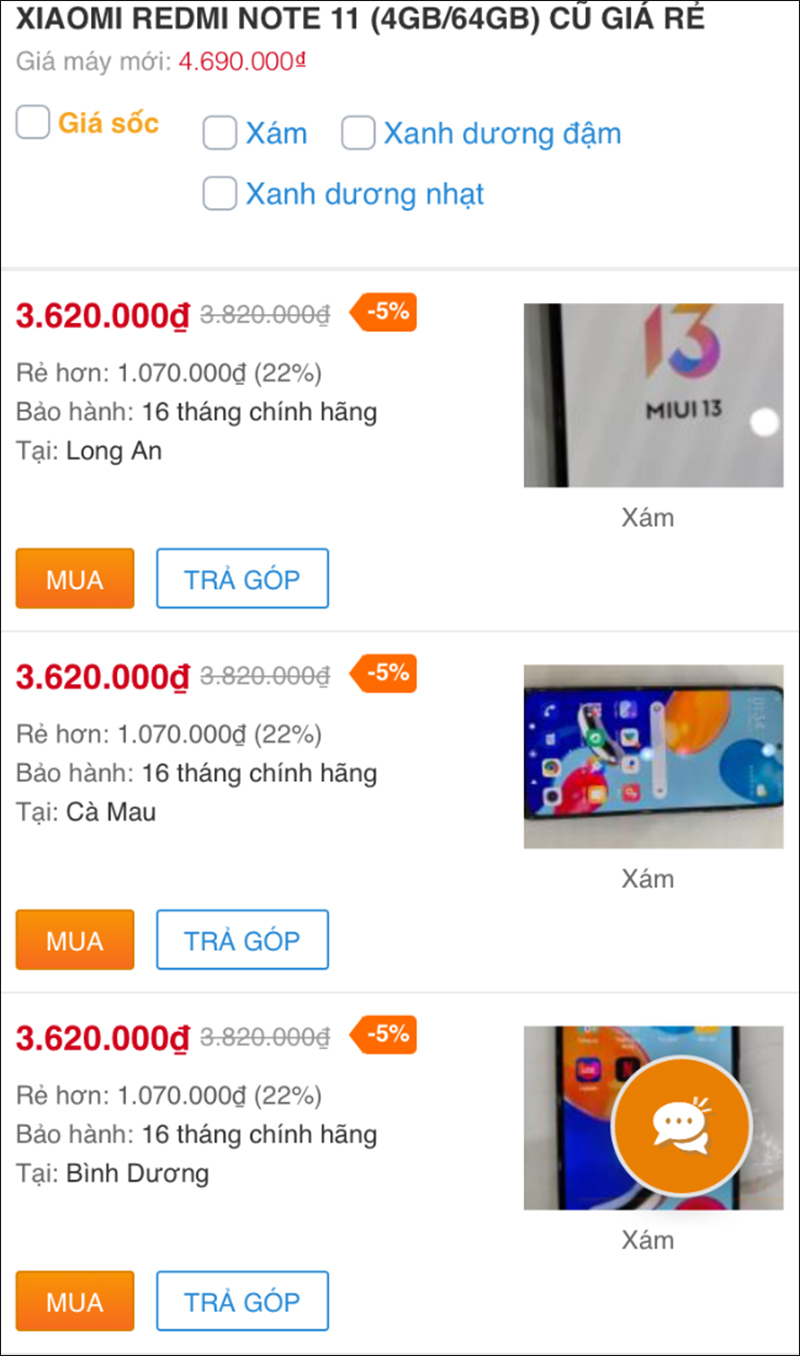Click the discounted price 3.620.000đ on first listing

point(100,315)
